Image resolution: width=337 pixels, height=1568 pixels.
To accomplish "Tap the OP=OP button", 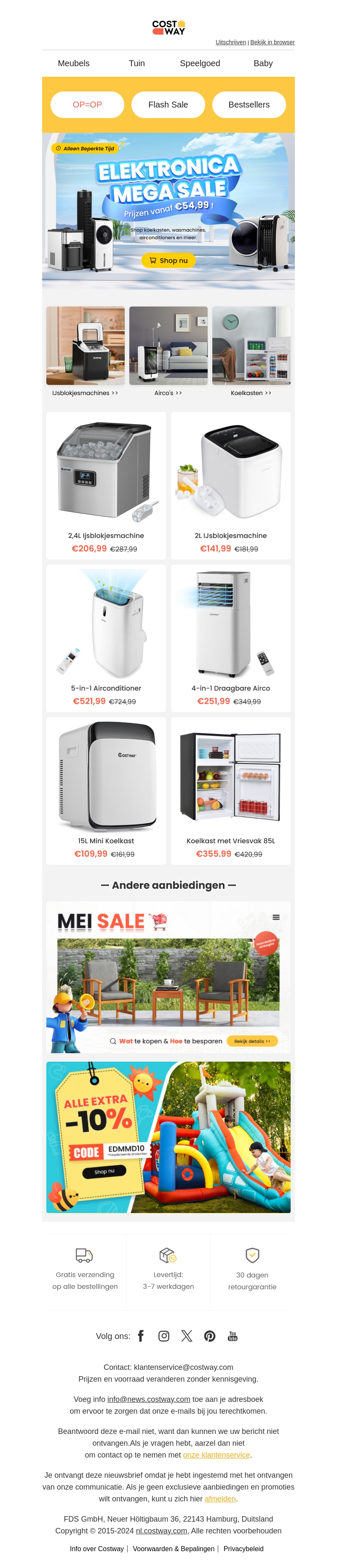I will [87, 105].
